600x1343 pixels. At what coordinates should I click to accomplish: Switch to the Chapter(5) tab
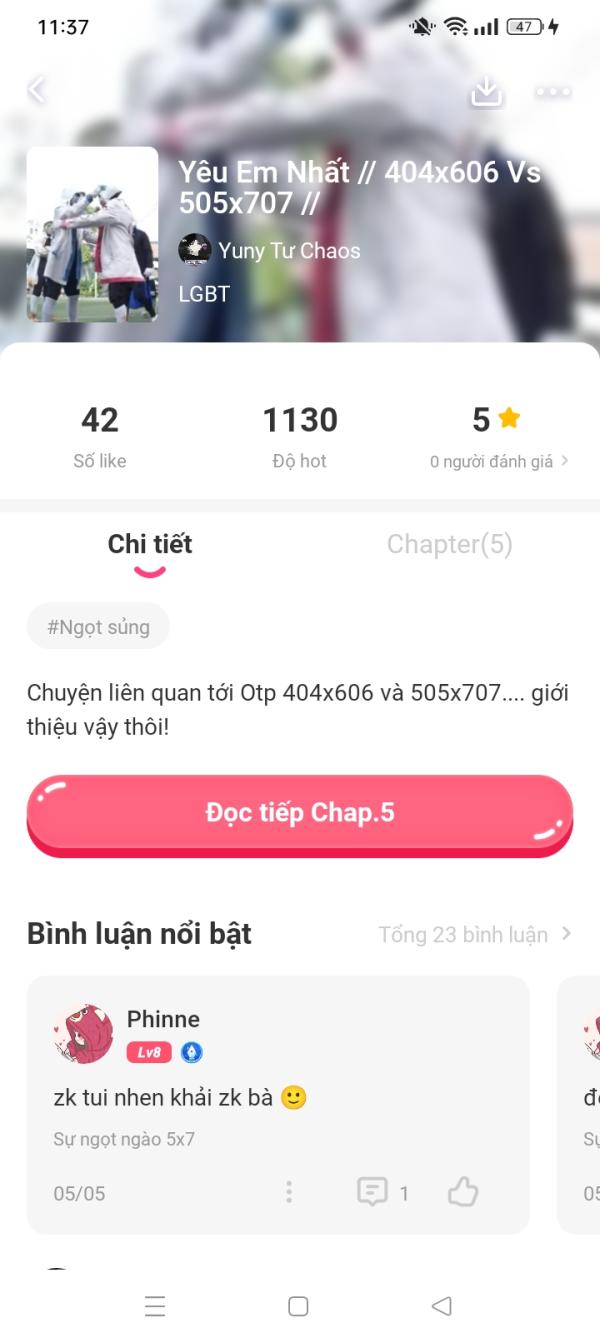[x=449, y=544]
